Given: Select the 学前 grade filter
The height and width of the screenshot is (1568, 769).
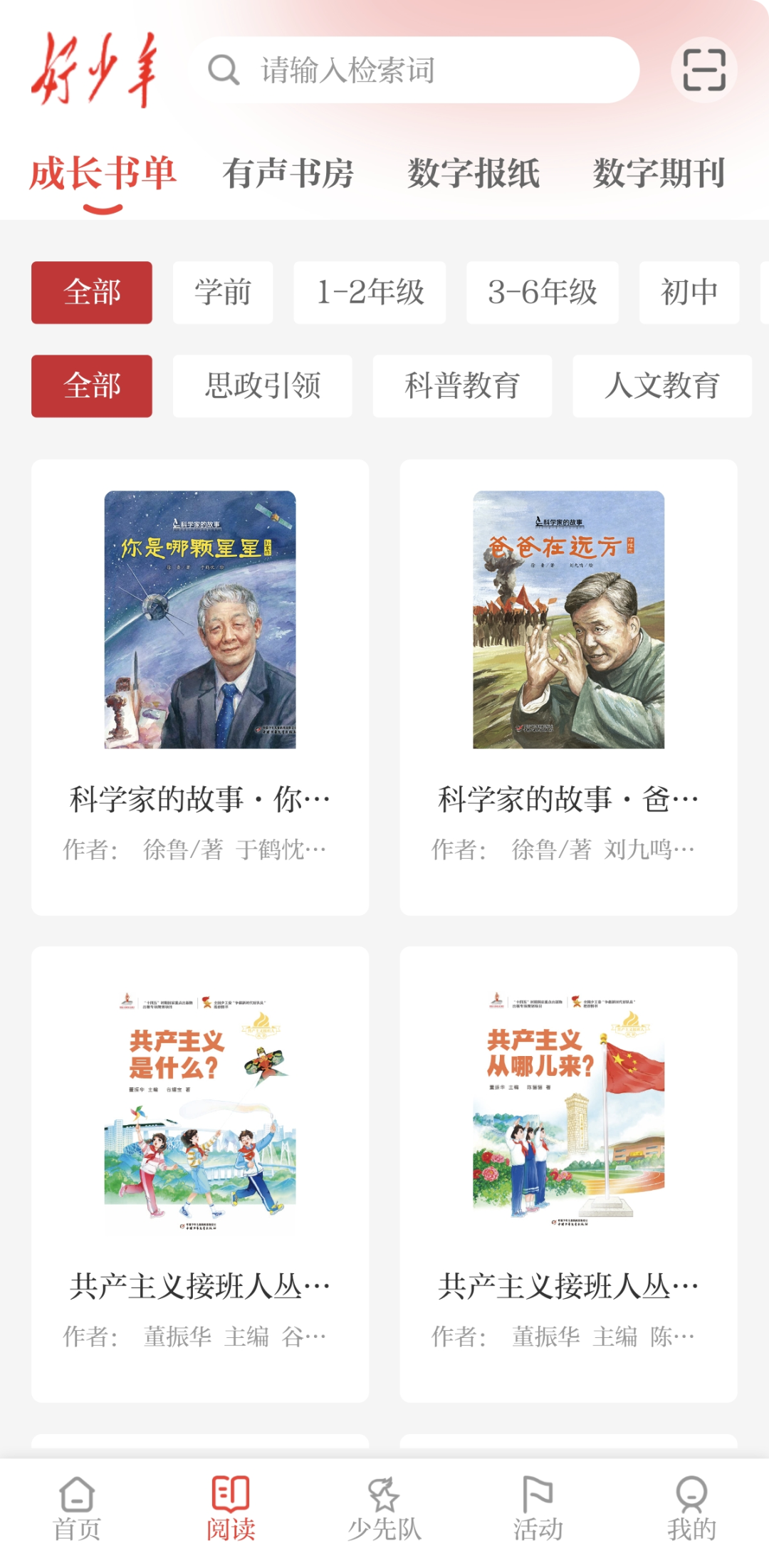Looking at the screenshot, I should click(x=223, y=293).
